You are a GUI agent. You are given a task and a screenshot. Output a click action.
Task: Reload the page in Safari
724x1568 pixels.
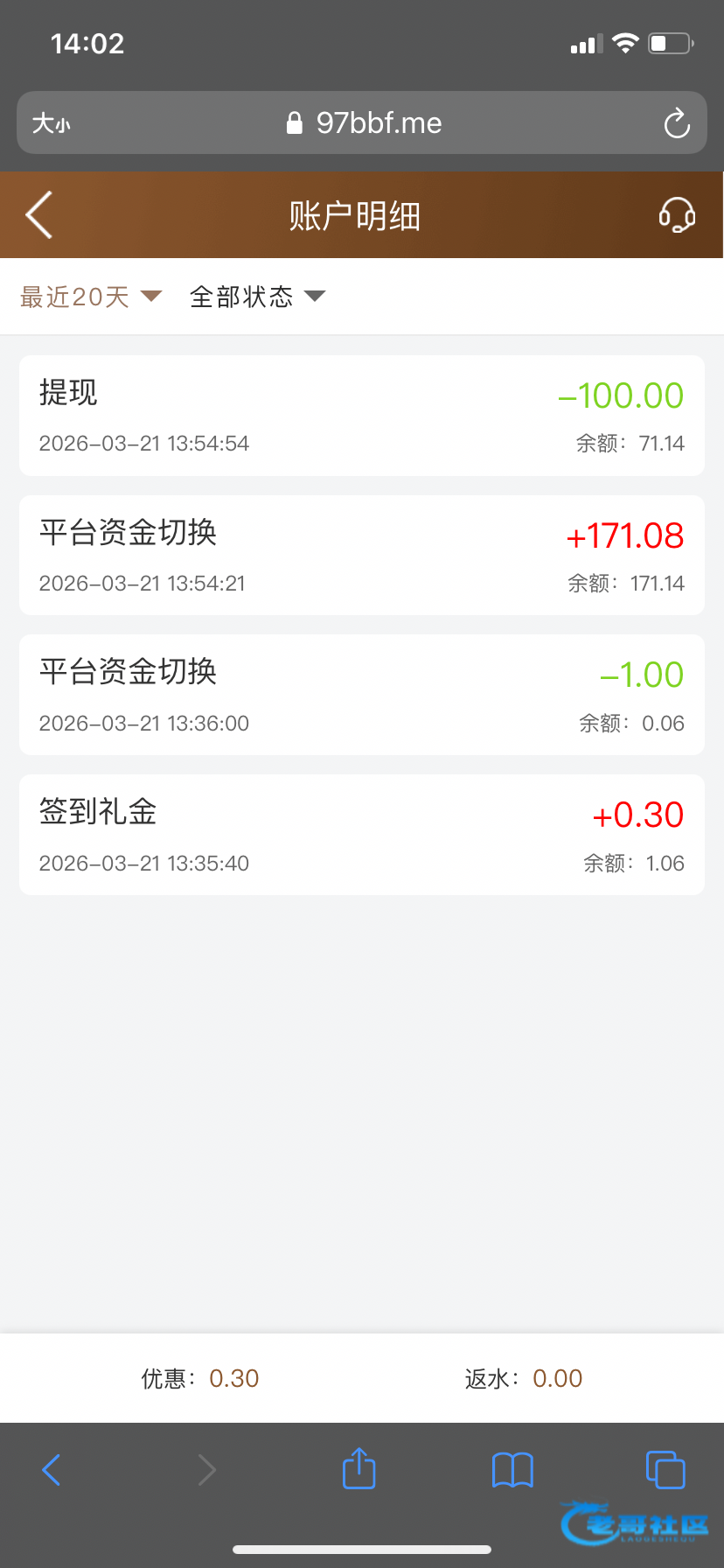coord(677,123)
